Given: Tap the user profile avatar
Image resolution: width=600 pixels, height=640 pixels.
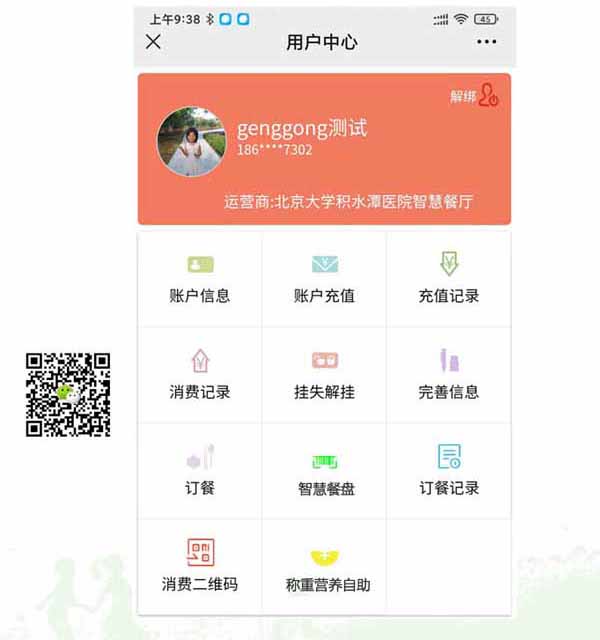Looking at the screenshot, I should (x=191, y=142).
